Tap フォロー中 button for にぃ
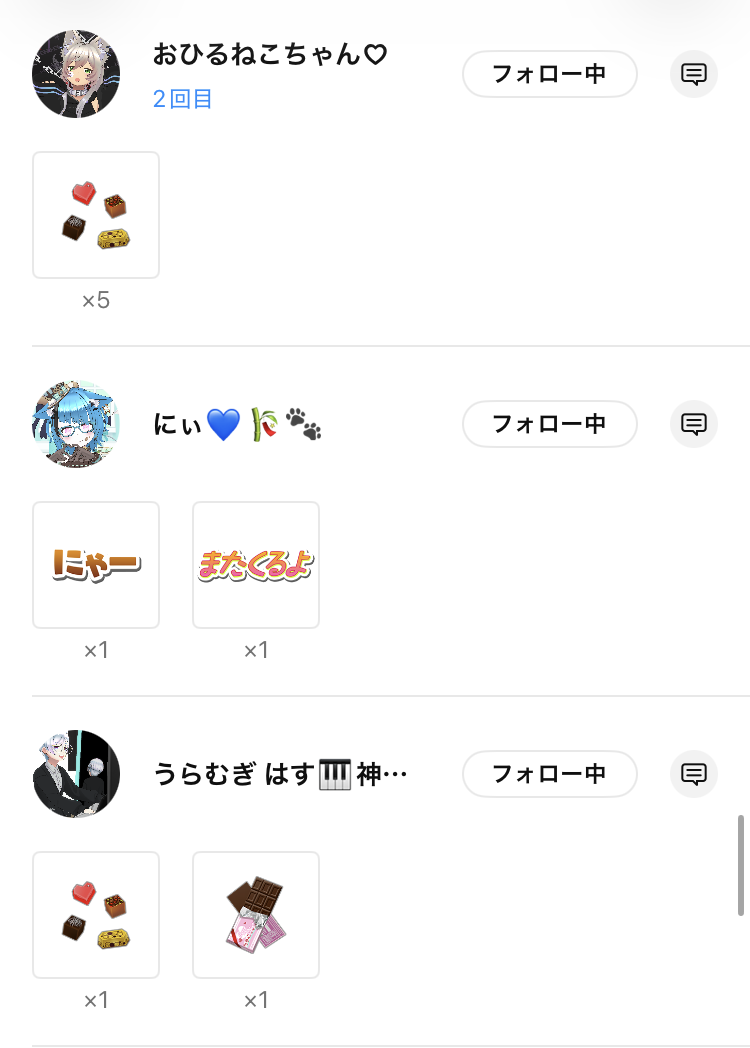 tap(549, 424)
